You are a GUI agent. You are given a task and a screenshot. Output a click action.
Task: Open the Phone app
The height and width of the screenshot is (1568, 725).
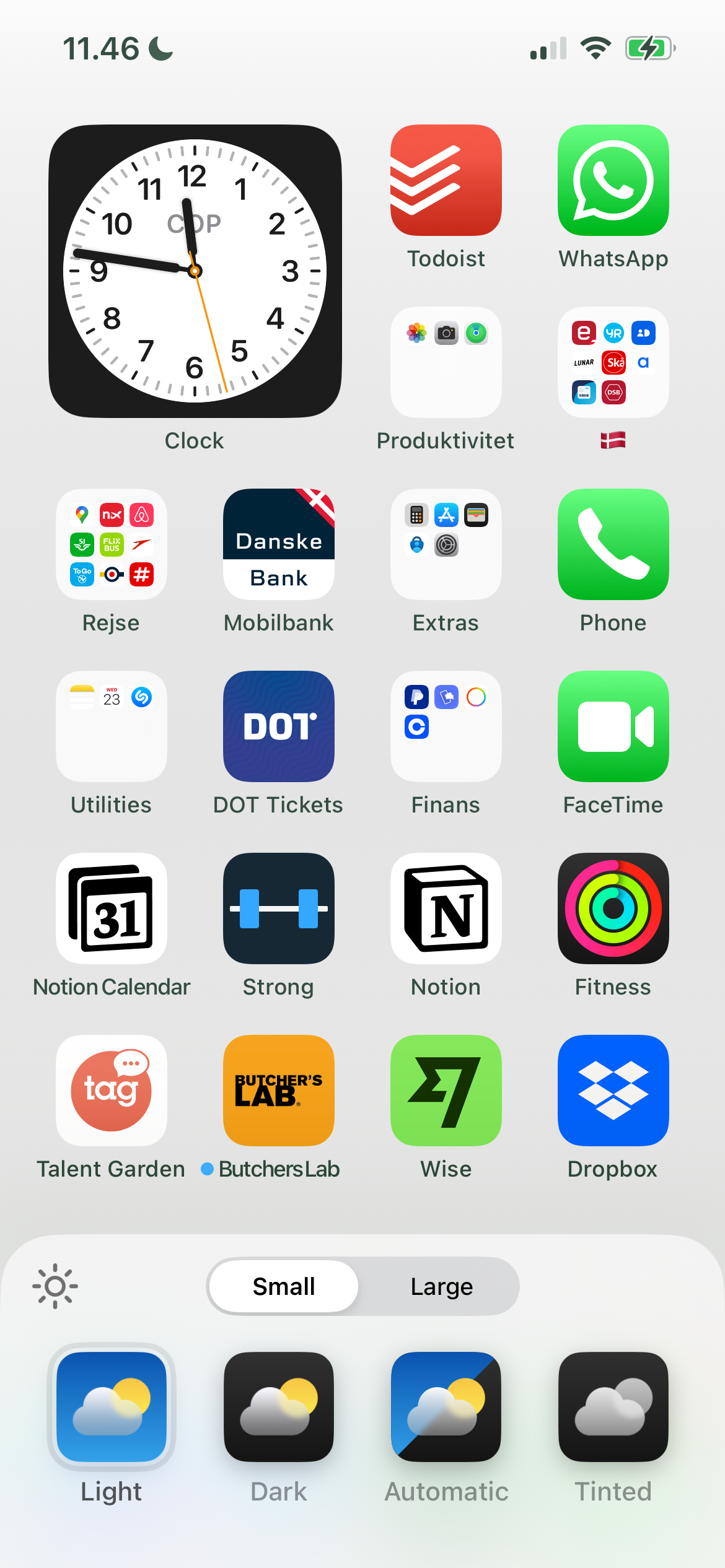[613, 544]
